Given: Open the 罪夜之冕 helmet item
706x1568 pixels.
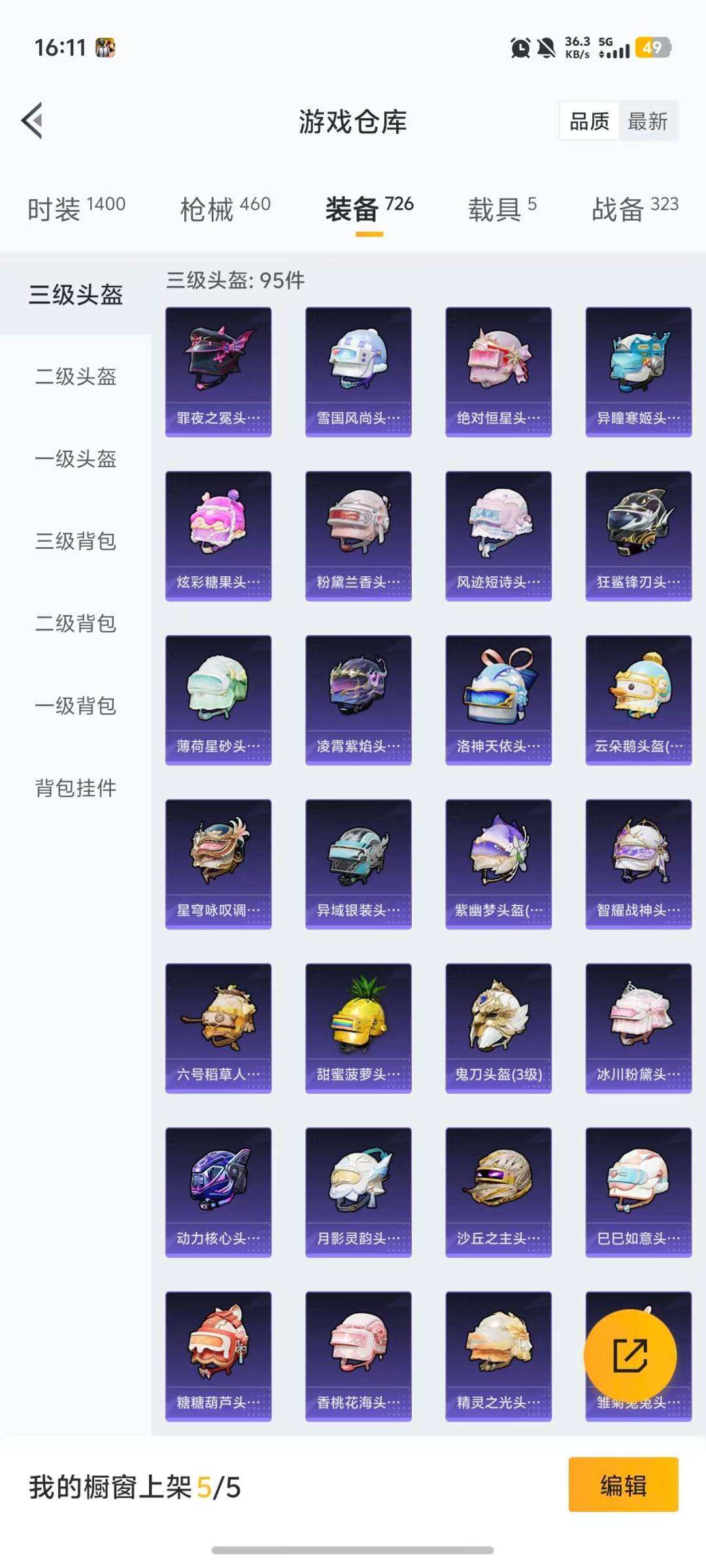Looking at the screenshot, I should tap(218, 371).
